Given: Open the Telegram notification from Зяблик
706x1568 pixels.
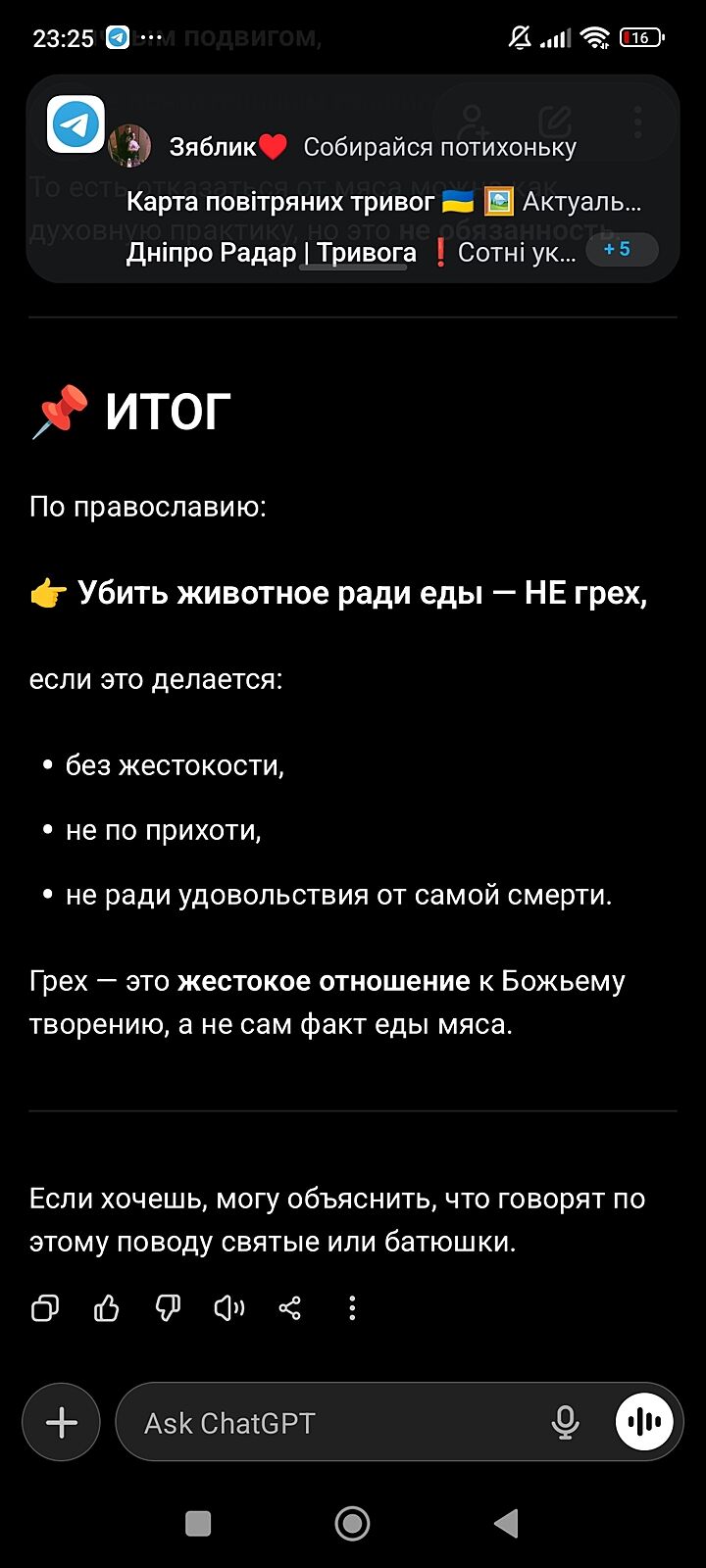Looking at the screenshot, I should pyautogui.click(x=373, y=147).
